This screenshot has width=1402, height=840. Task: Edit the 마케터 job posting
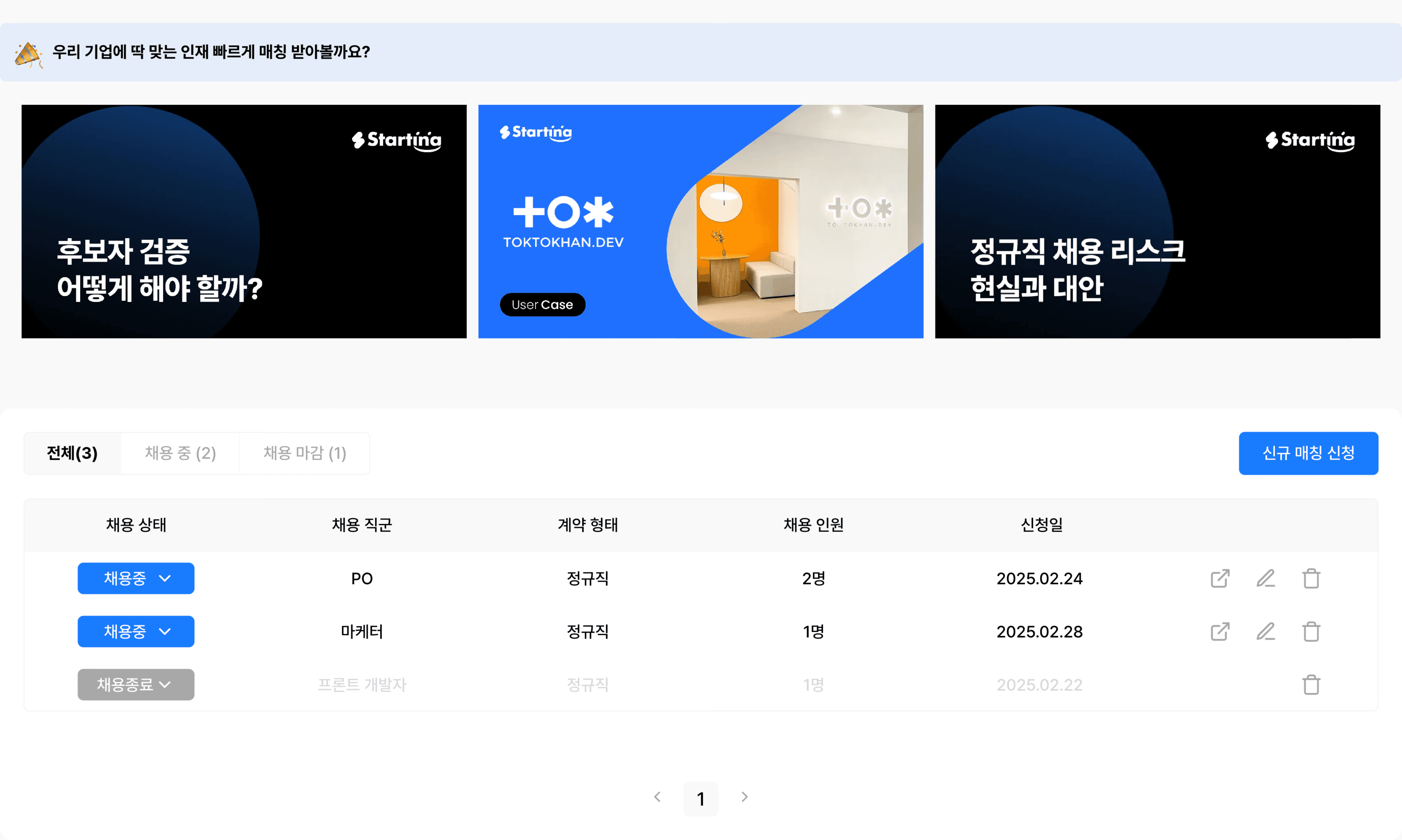(x=1266, y=631)
